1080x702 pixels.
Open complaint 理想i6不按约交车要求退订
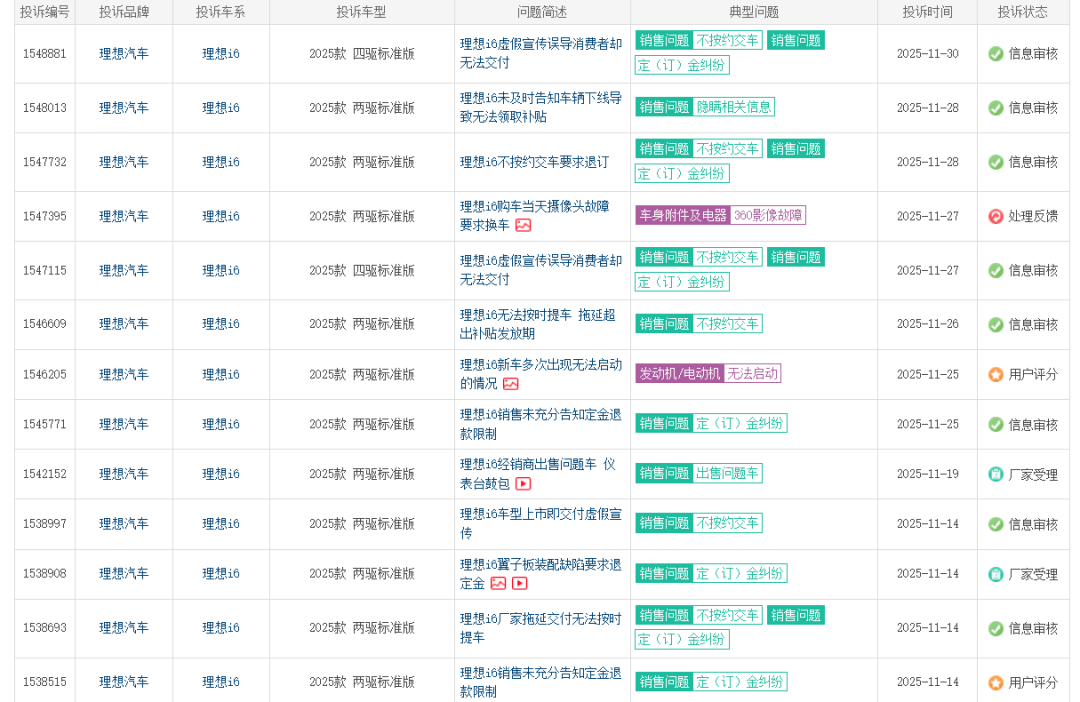tap(534, 162)
